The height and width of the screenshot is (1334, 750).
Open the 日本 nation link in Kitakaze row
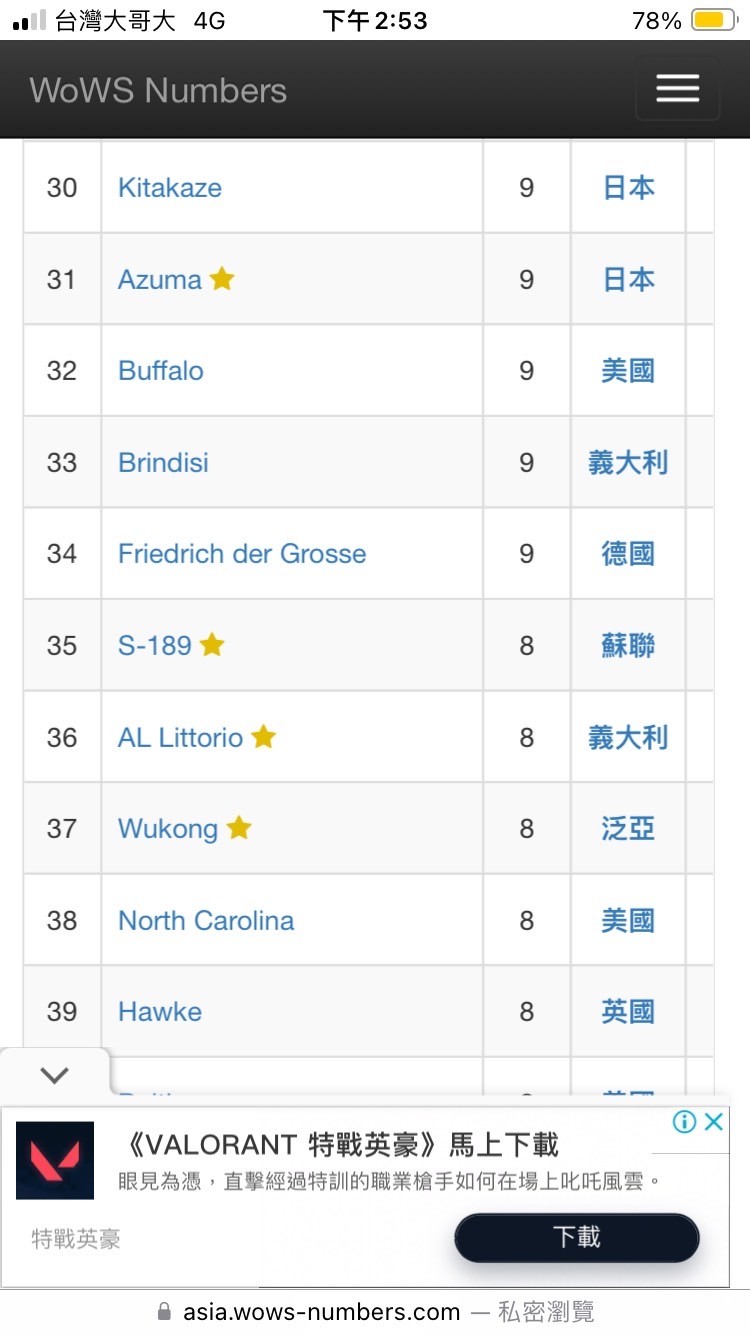pos(628,187)
